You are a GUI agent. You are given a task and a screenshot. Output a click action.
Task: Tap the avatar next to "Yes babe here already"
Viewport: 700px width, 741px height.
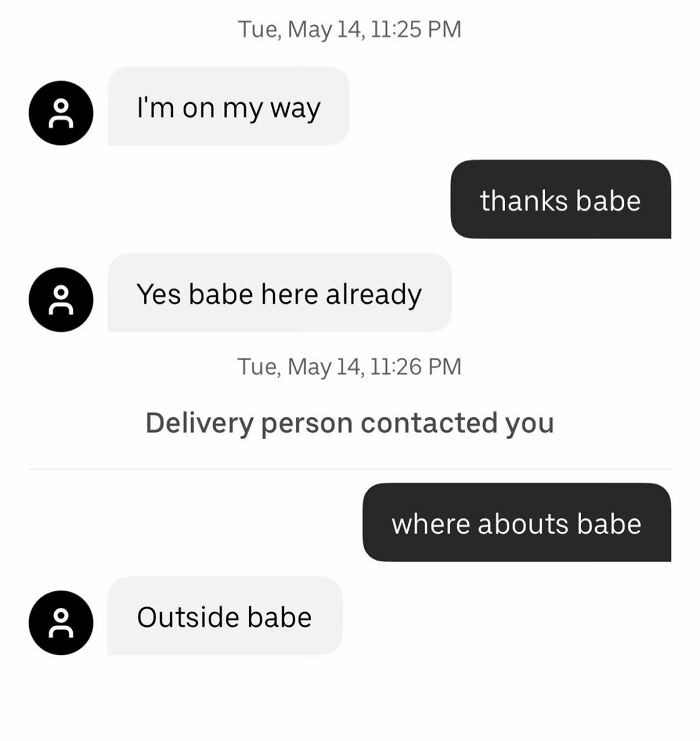click(61, 299)
